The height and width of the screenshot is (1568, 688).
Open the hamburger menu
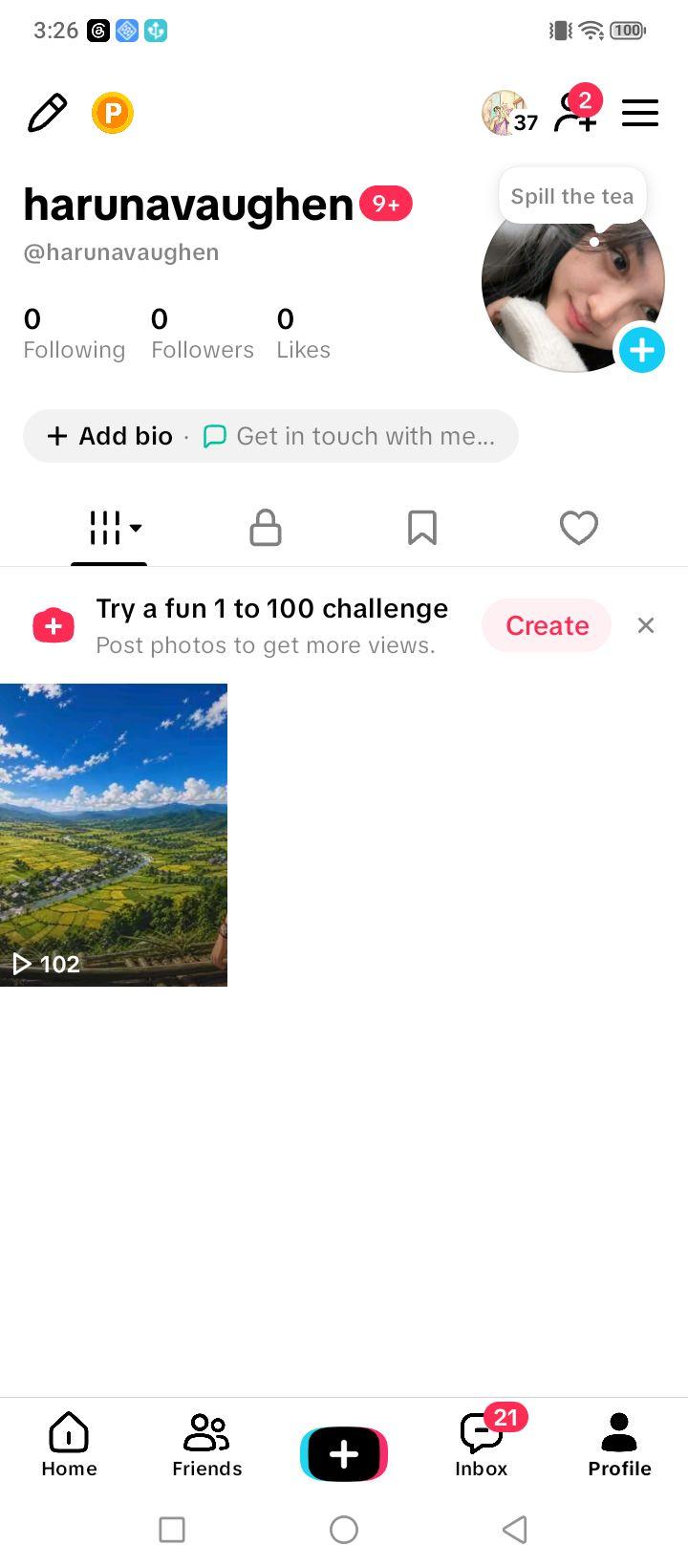[x=640, y=114]
